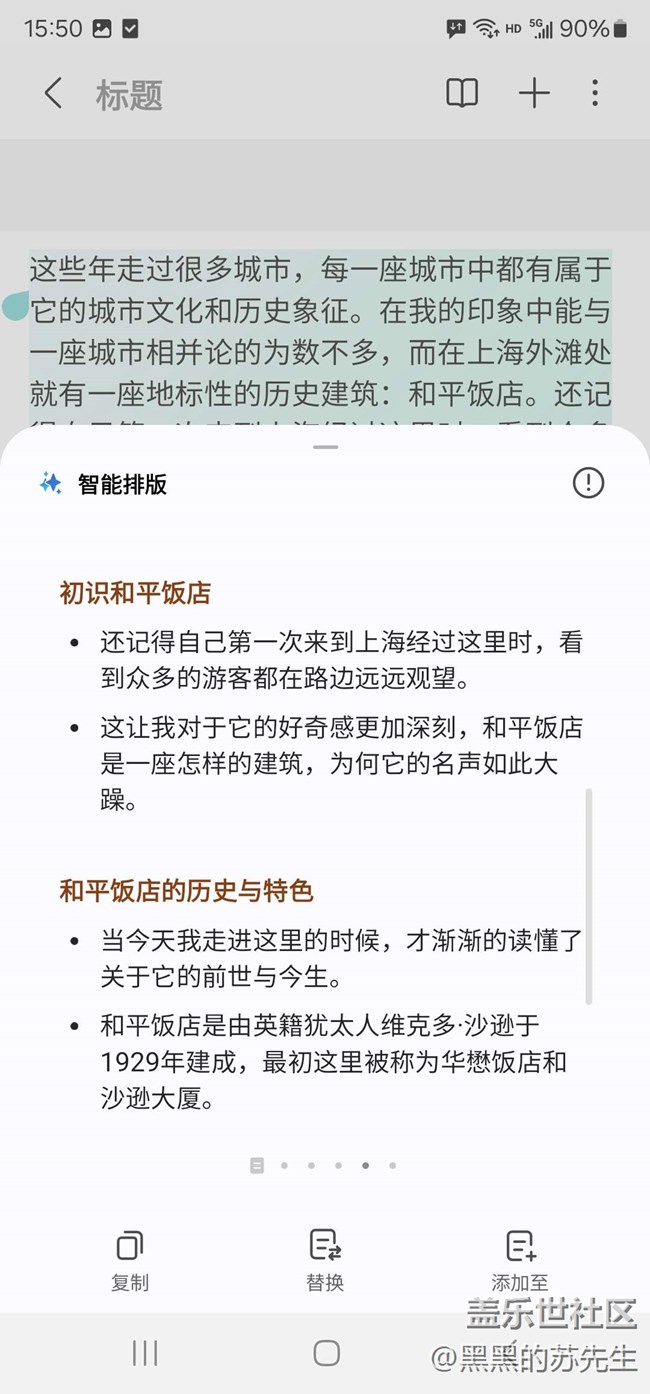Tap the note title field 标题
This screenshot has width=650, height=1394.
[x=129, y=95]
